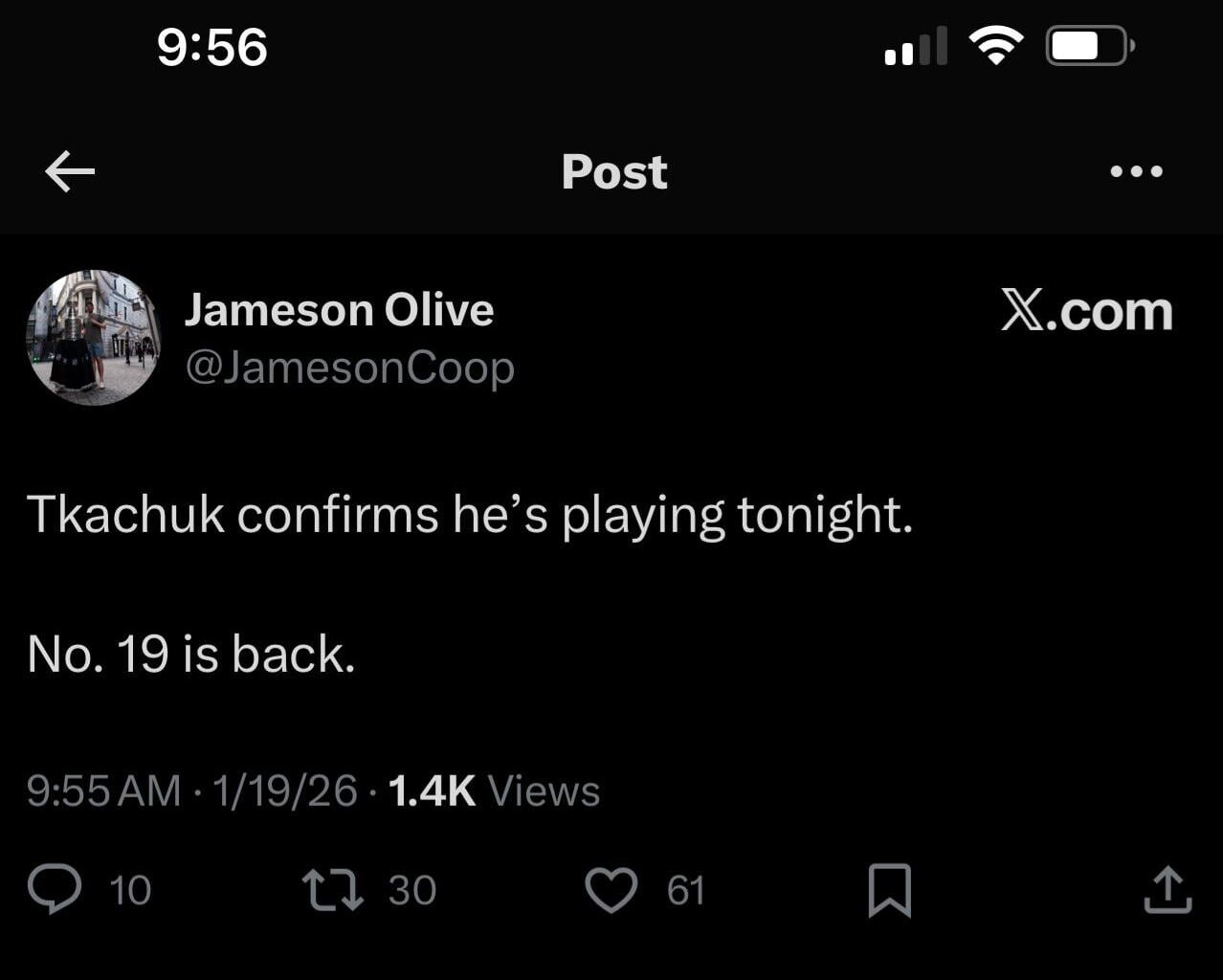Viewport: 1223px width, 980px height.
Task: Like the Tkachuk post
Action: (611, 889)
